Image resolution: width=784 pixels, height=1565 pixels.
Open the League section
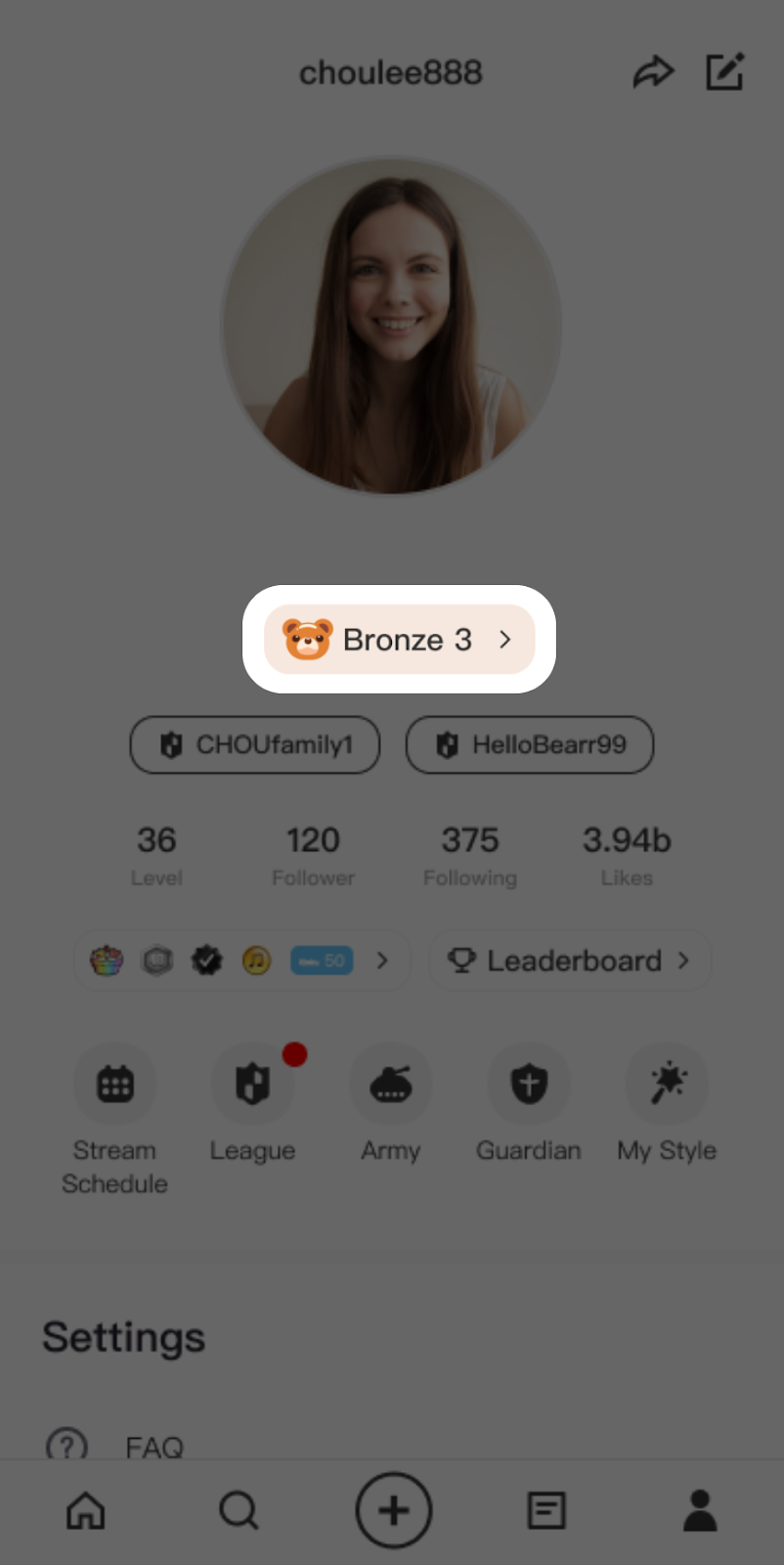pyautogui.click(x=252, y=1085)
